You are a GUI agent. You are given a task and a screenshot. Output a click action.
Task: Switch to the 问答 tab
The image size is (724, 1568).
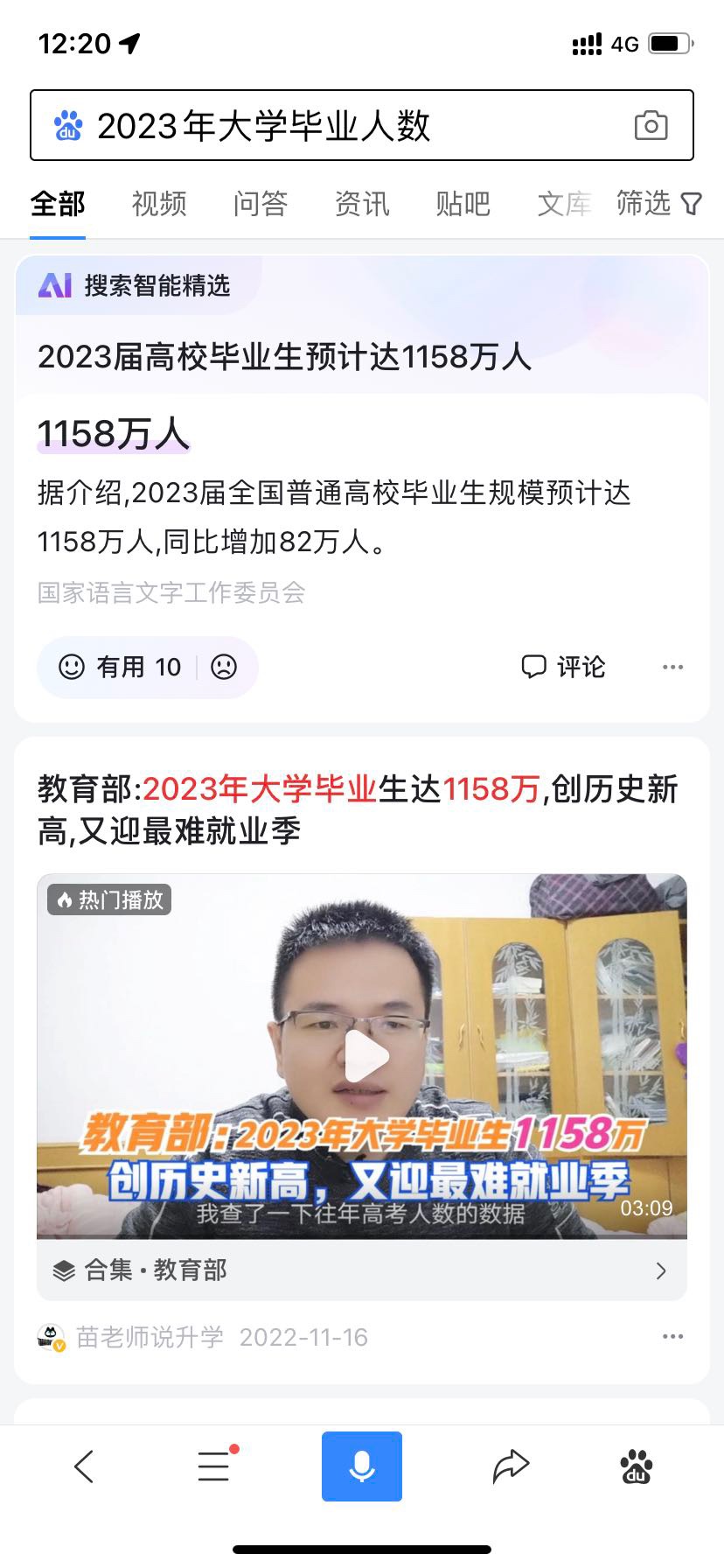click(x=261, y=204)
